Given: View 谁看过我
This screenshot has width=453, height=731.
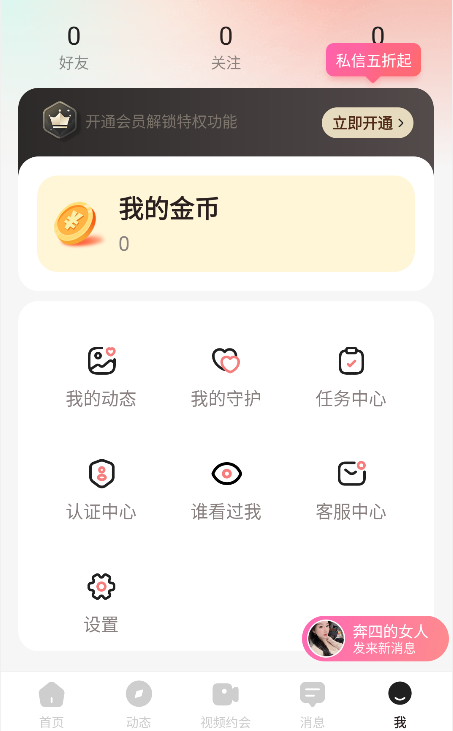Looking at the screenshot, I should (226, 490).
